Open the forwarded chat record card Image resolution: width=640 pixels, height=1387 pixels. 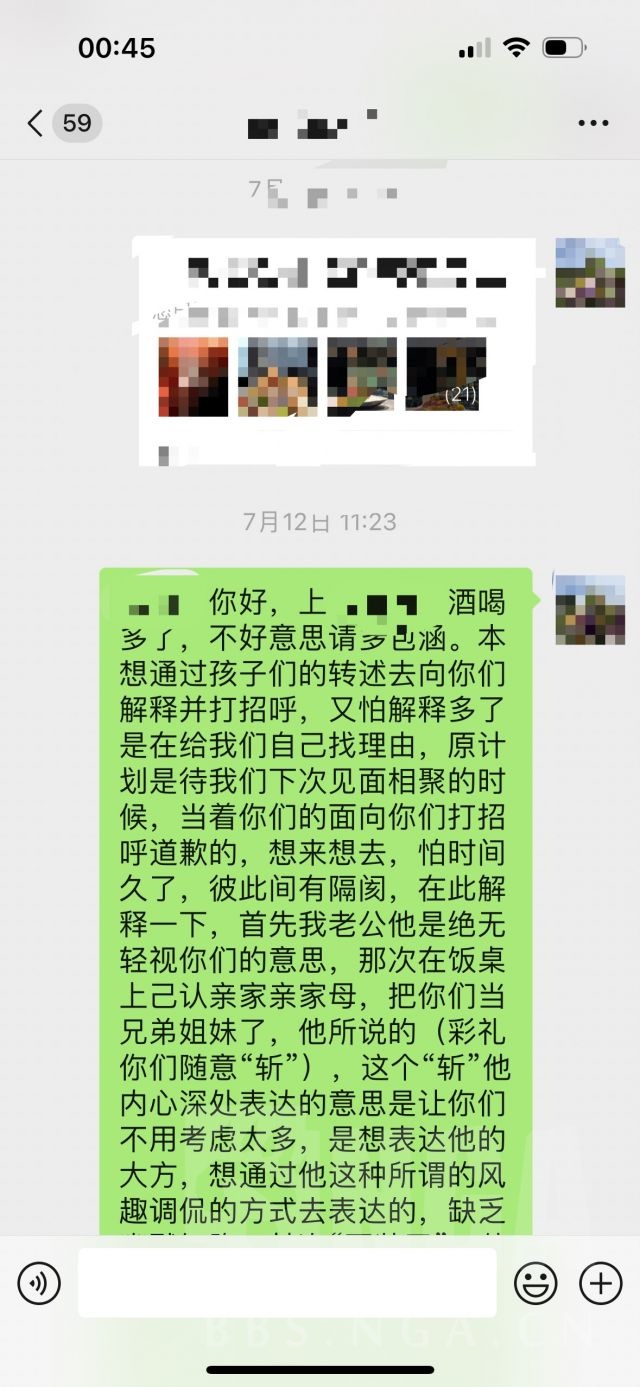point(336,352)
